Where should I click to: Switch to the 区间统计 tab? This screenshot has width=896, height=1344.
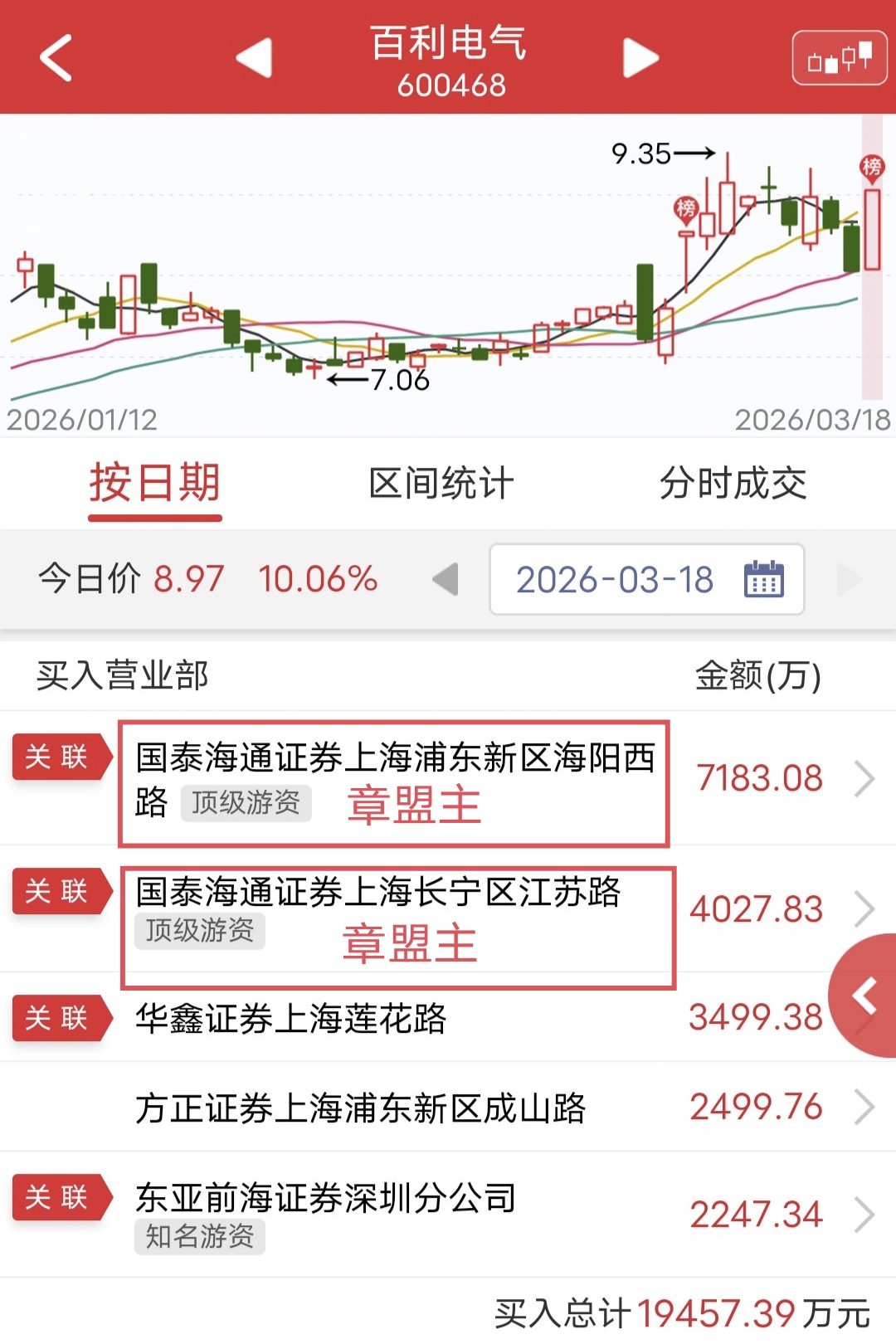(x=441, y=484)
